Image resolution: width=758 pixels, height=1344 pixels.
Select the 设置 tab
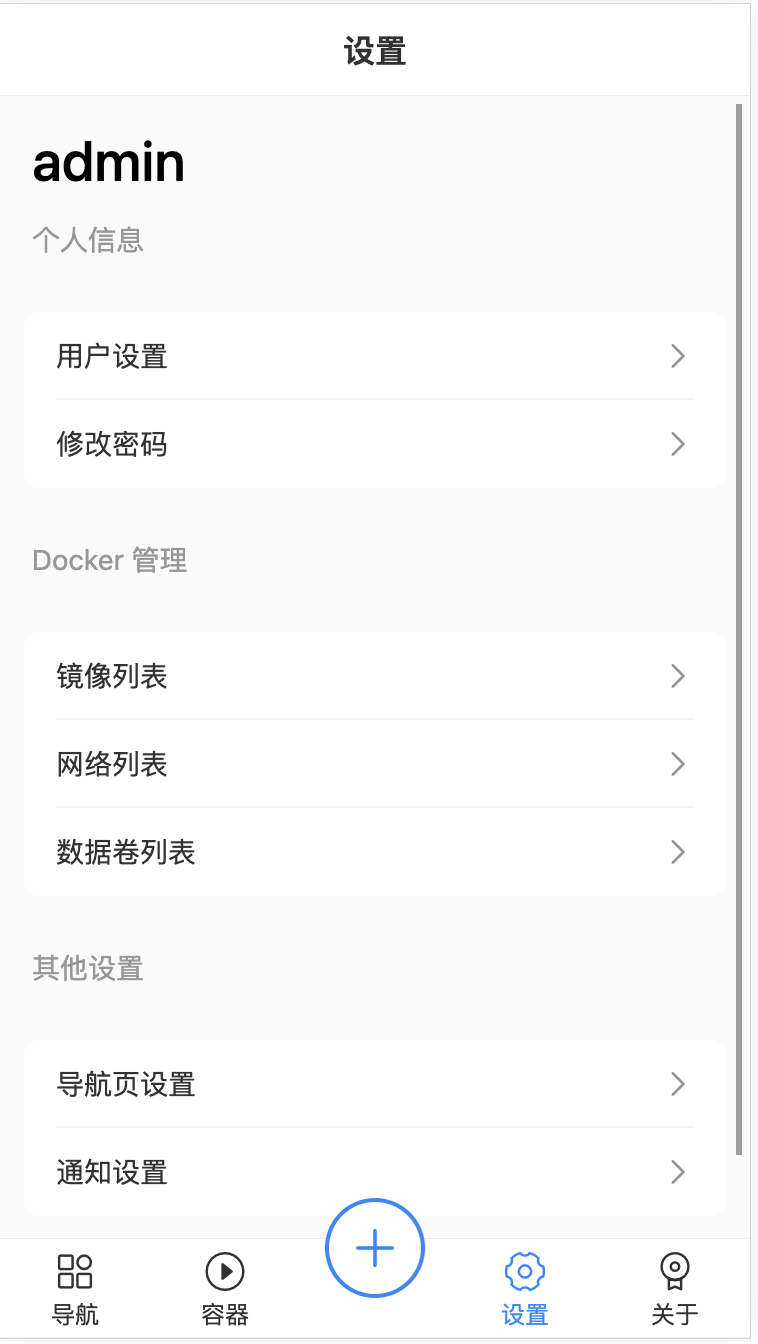click(525, 1290)
